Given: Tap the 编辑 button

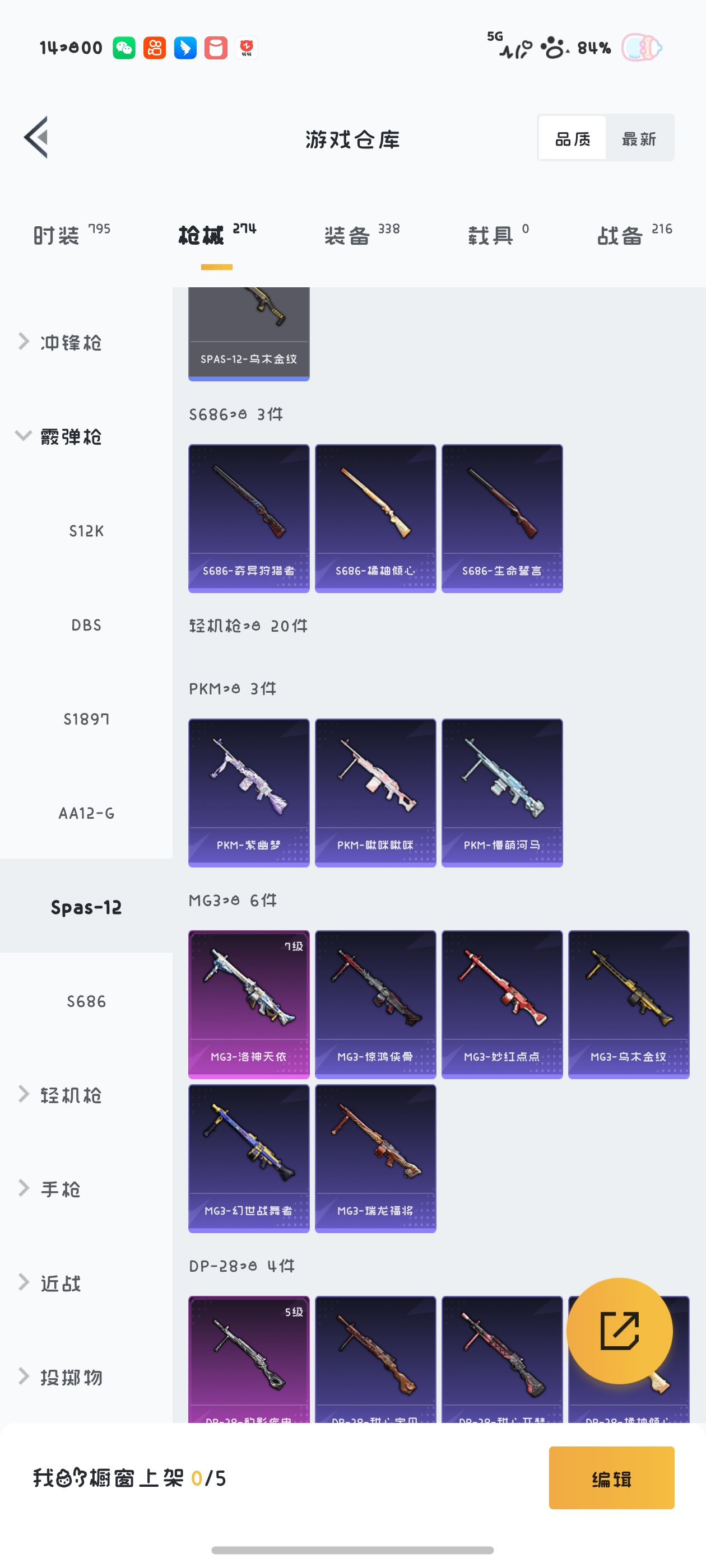Looking at the screenshot, I should coord(611,1477).
